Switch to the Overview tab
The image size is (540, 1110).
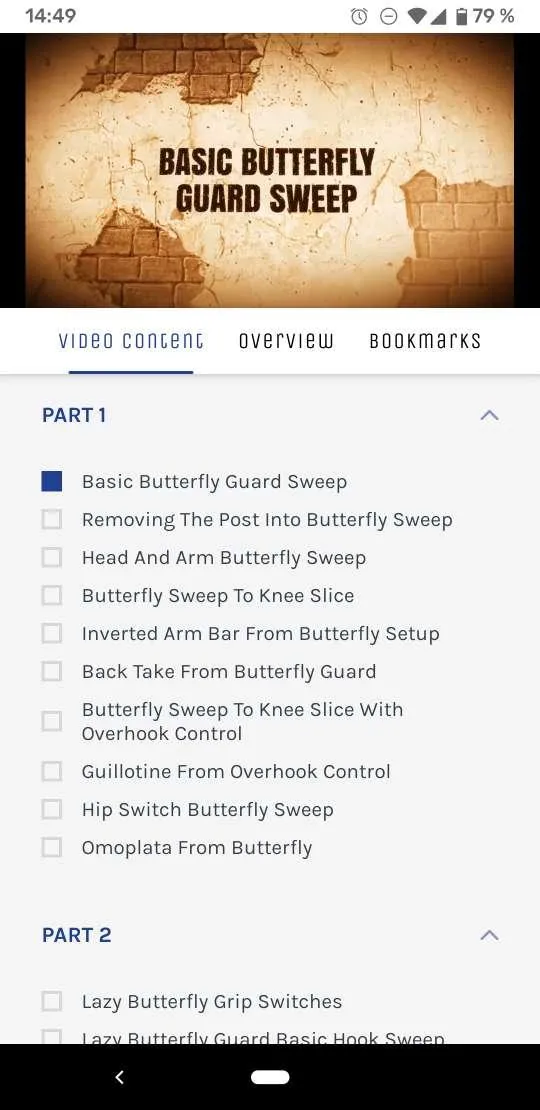[286, 341]
